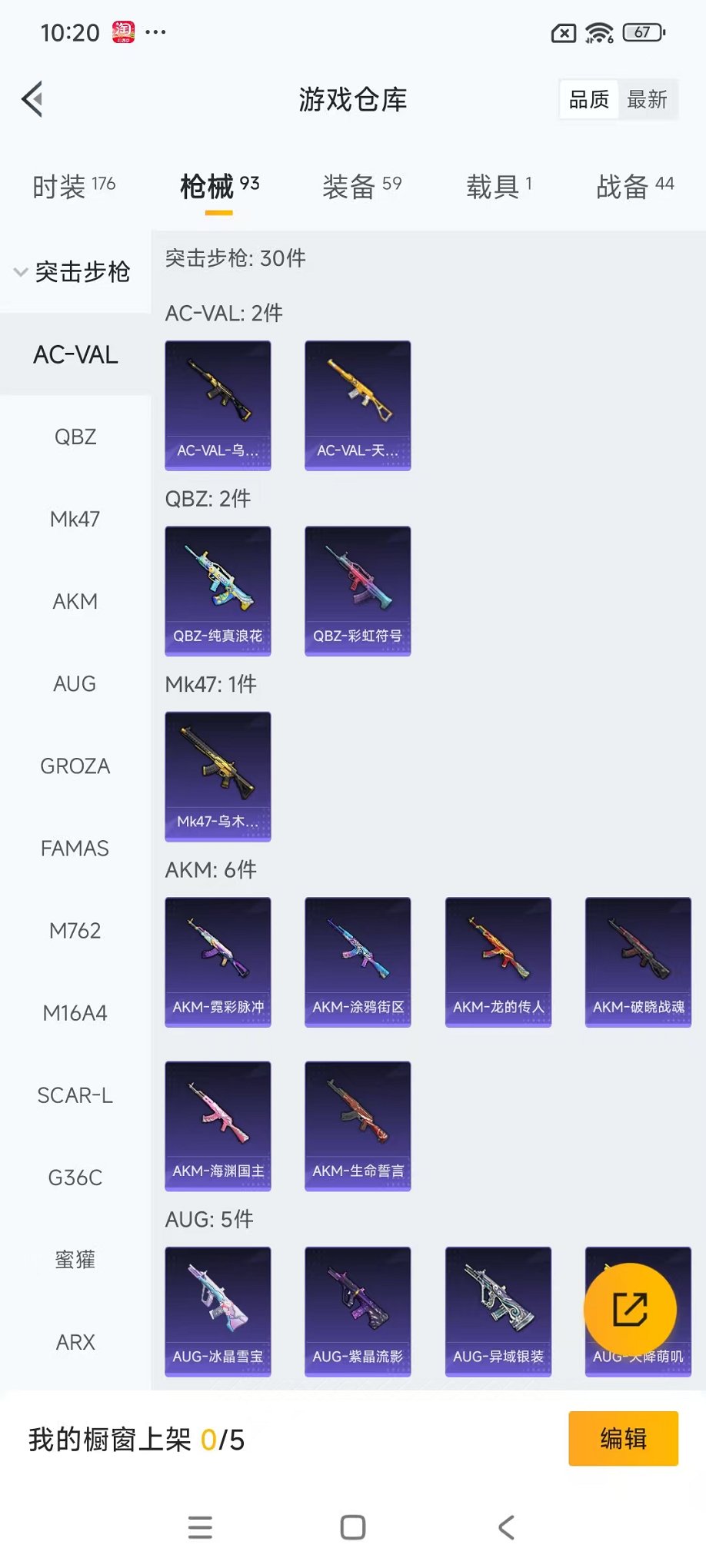Select QBZ in the side list
The image size is (706, 1568).
tap(75, 437)
